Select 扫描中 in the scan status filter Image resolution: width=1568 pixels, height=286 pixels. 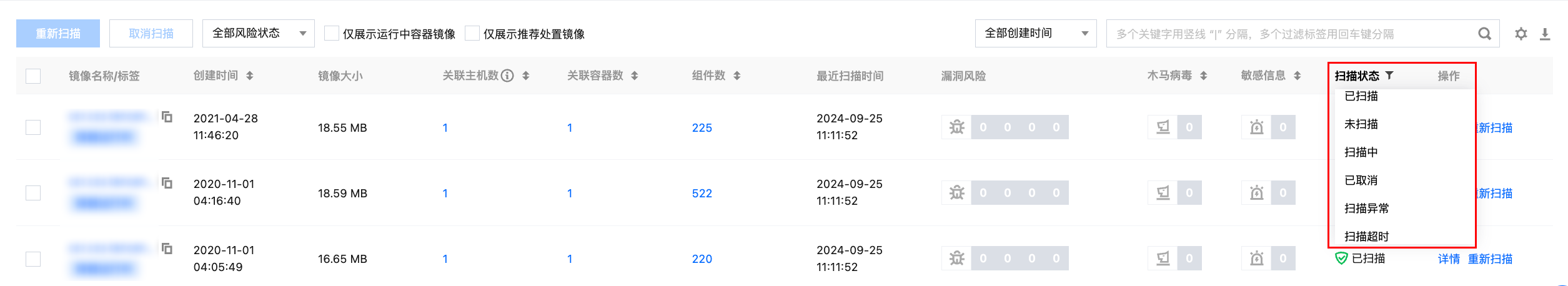(1361, 152)
